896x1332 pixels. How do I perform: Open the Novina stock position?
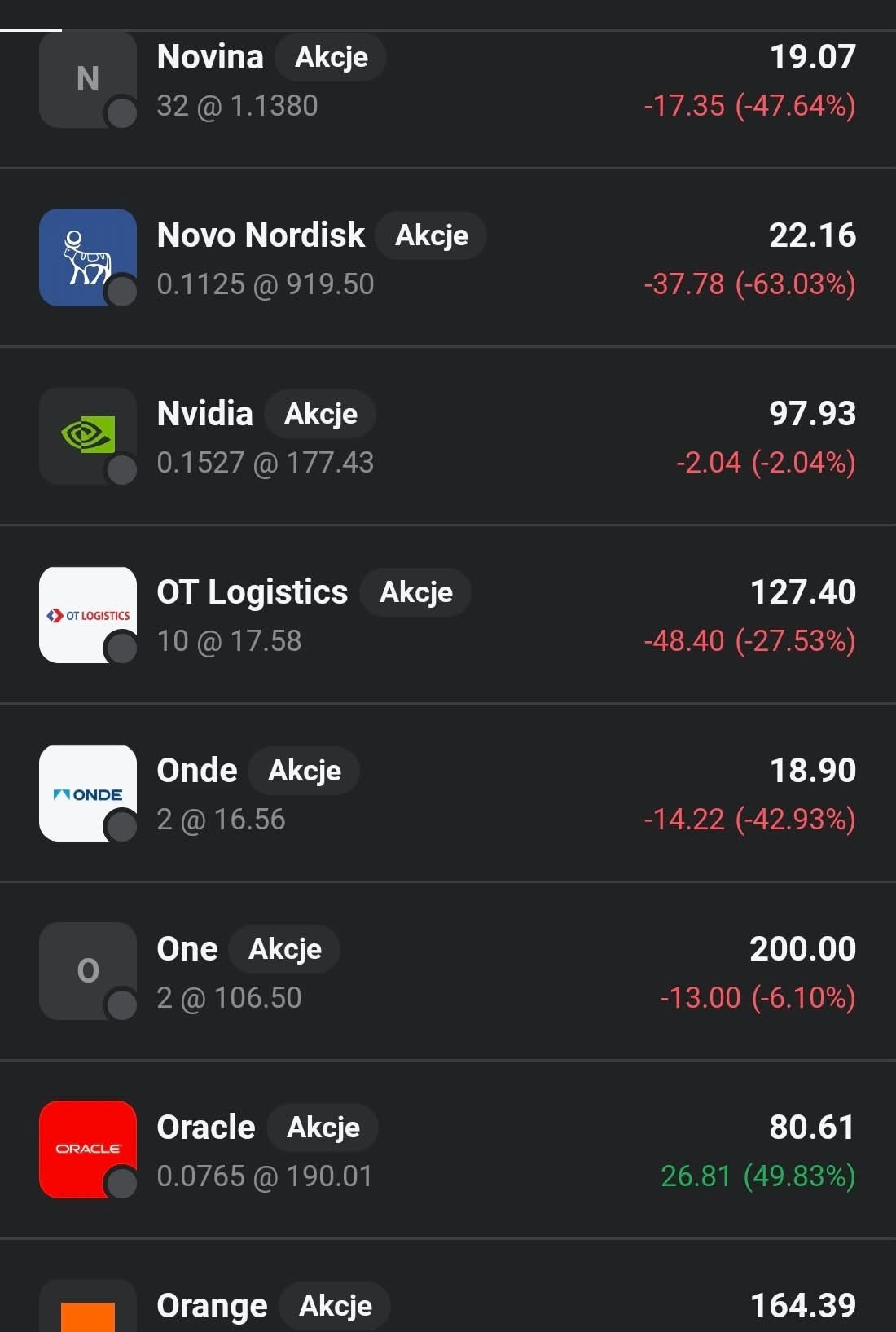[x=448, y=81]
